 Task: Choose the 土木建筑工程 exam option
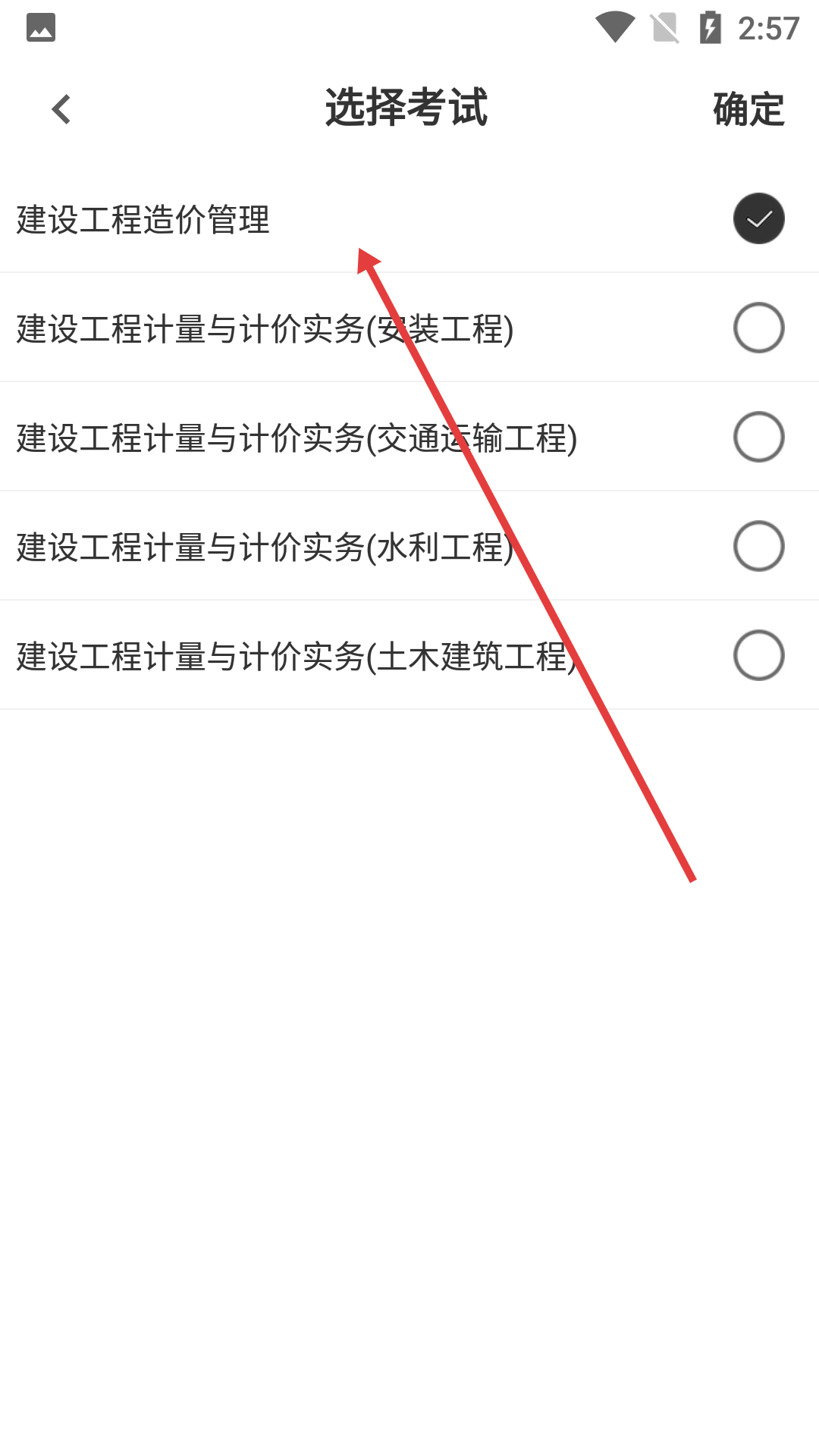758,656
